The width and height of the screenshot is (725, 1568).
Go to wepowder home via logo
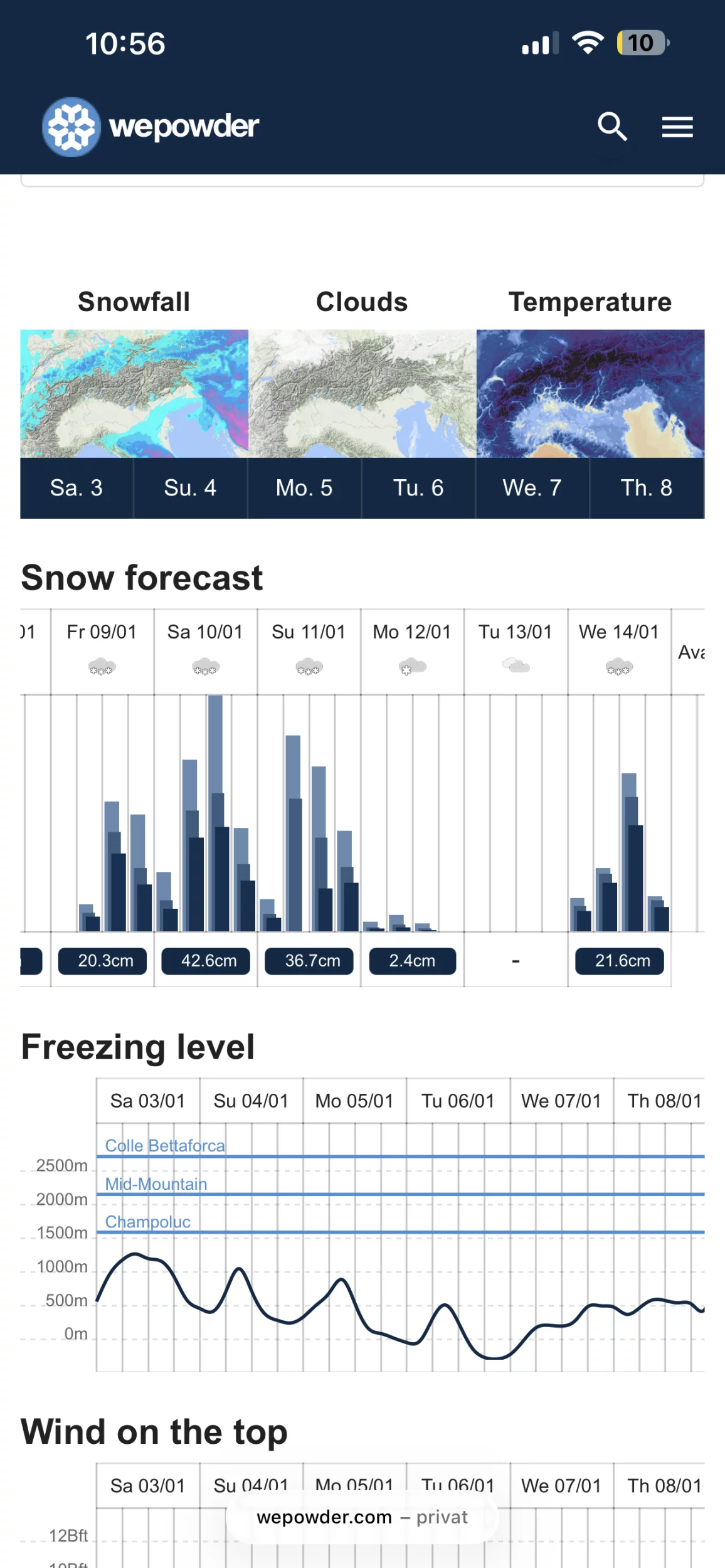pos(151,127)
